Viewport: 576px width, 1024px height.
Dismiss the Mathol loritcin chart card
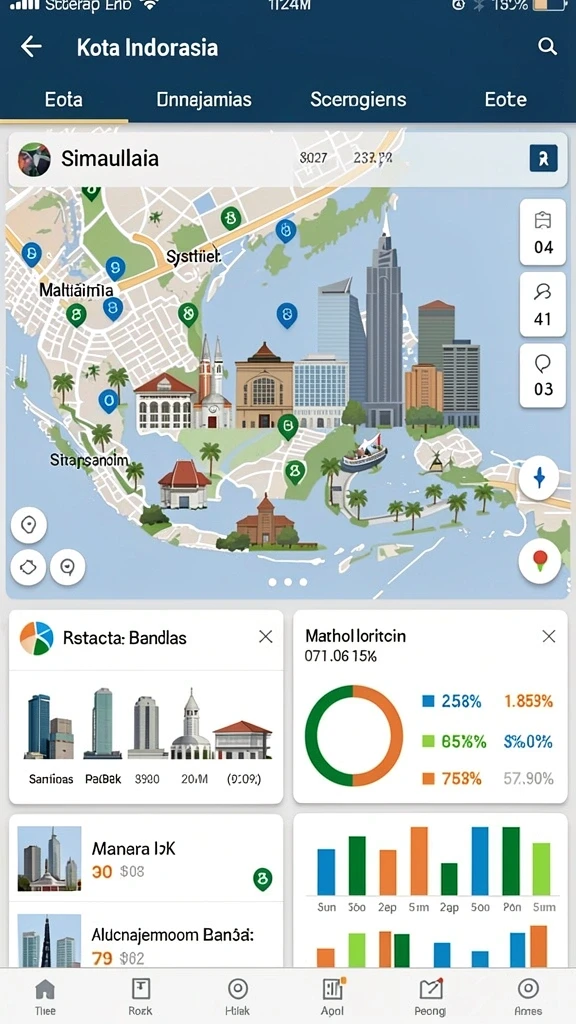click(549, 636)
